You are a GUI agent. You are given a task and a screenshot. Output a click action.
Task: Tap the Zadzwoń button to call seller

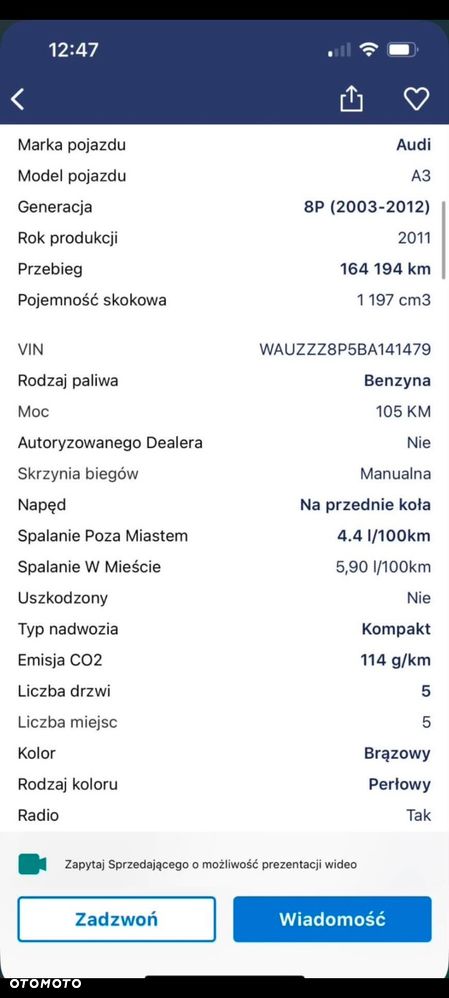[117, 918]
